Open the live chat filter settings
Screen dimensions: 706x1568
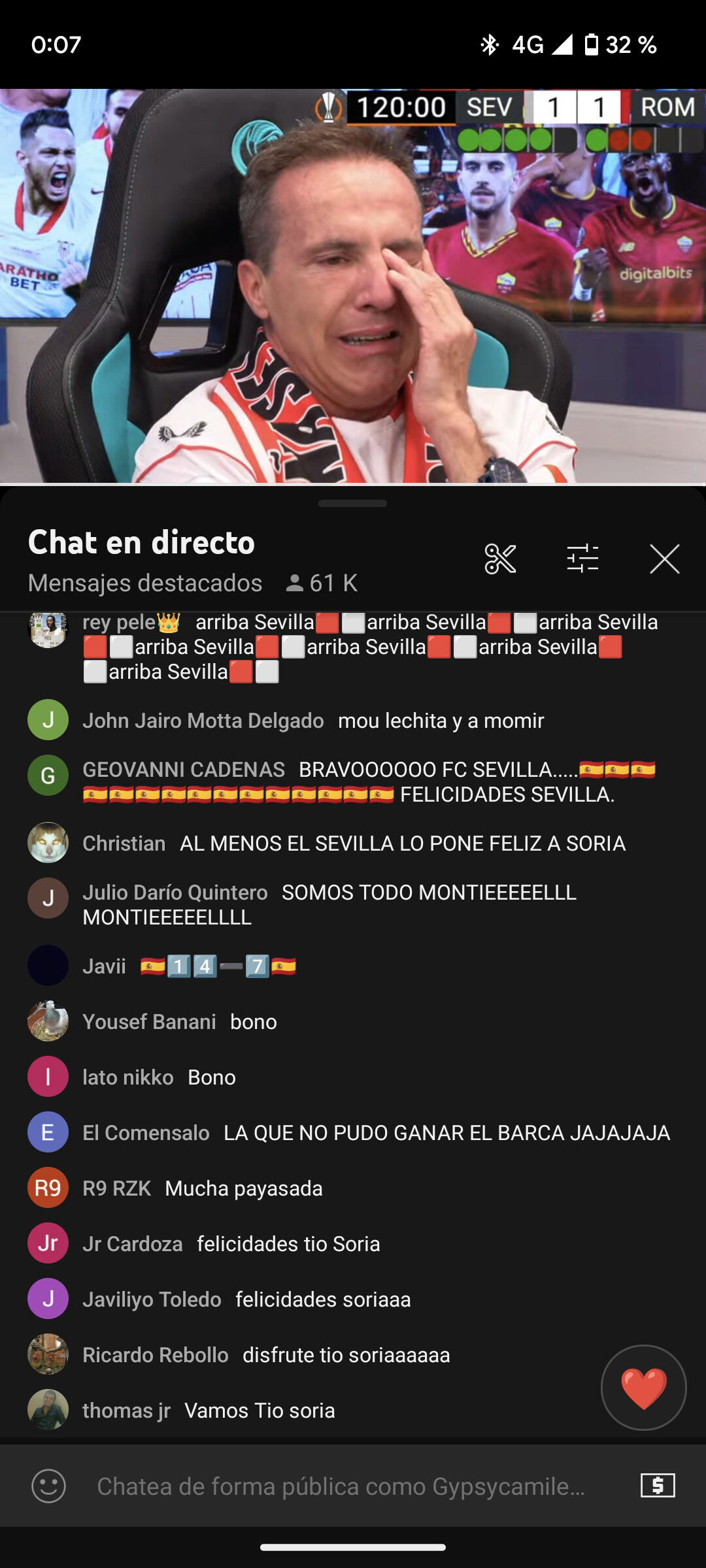582,559
